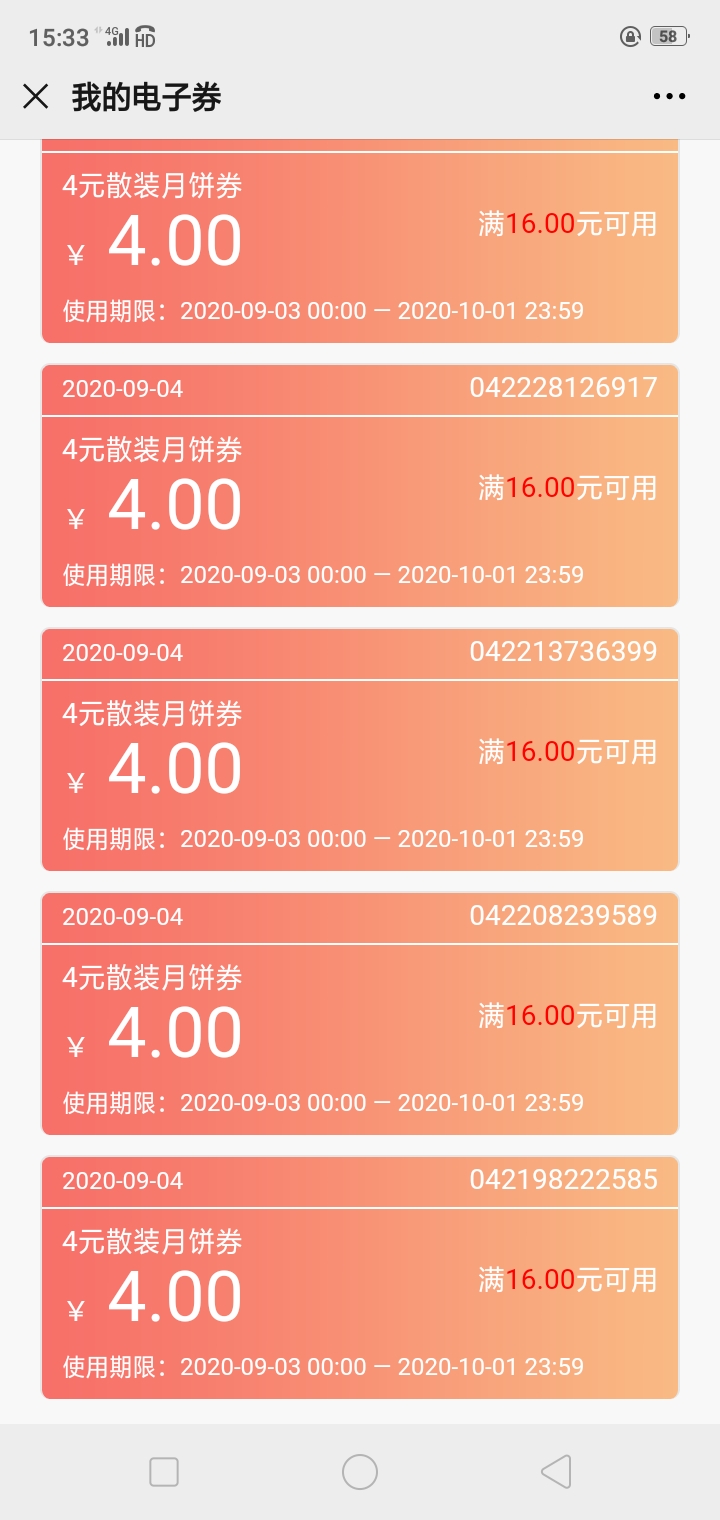Image resolution: width=720 pixels, height=1520 pixels.
Task: View coupon numbered 042198222585
Action: 360,1278
